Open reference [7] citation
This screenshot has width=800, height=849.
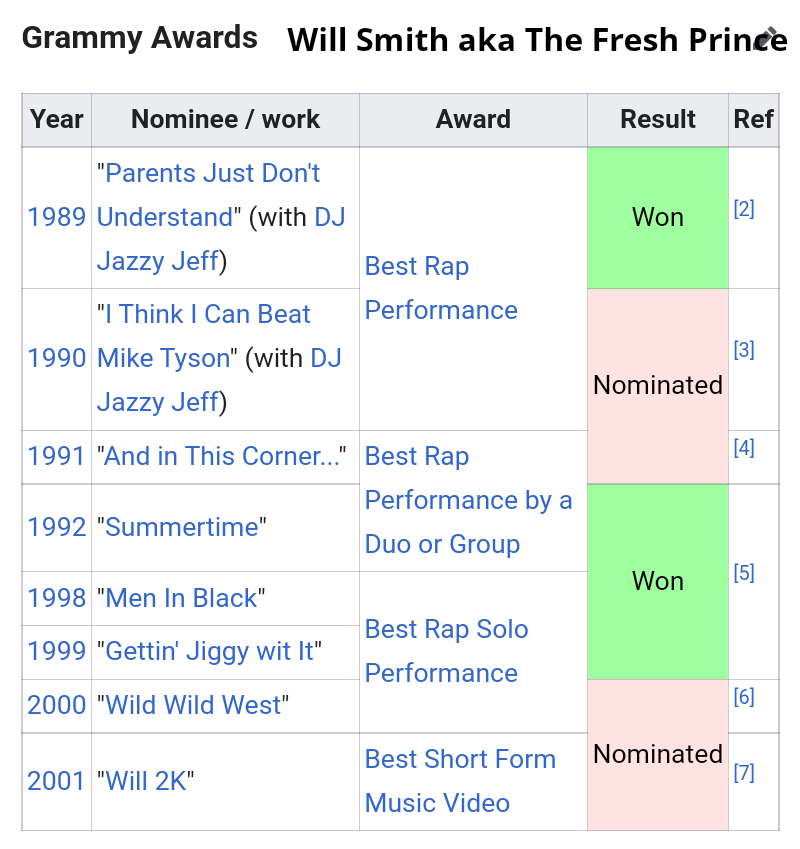pos(743,772)
